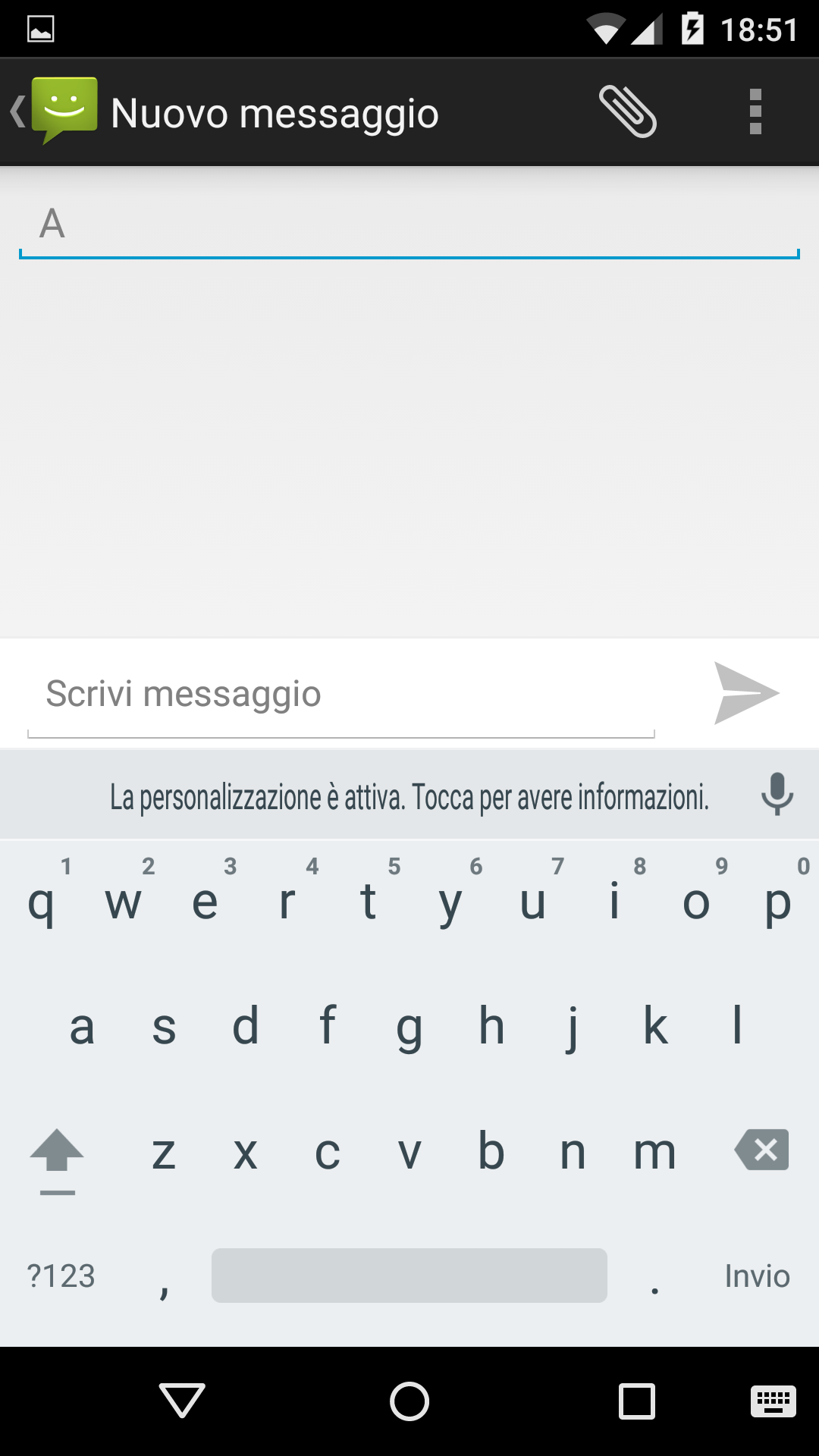Tap the Scrivi messaggio text field
This screenshot has width=819, height=1456.
[341, 695]
